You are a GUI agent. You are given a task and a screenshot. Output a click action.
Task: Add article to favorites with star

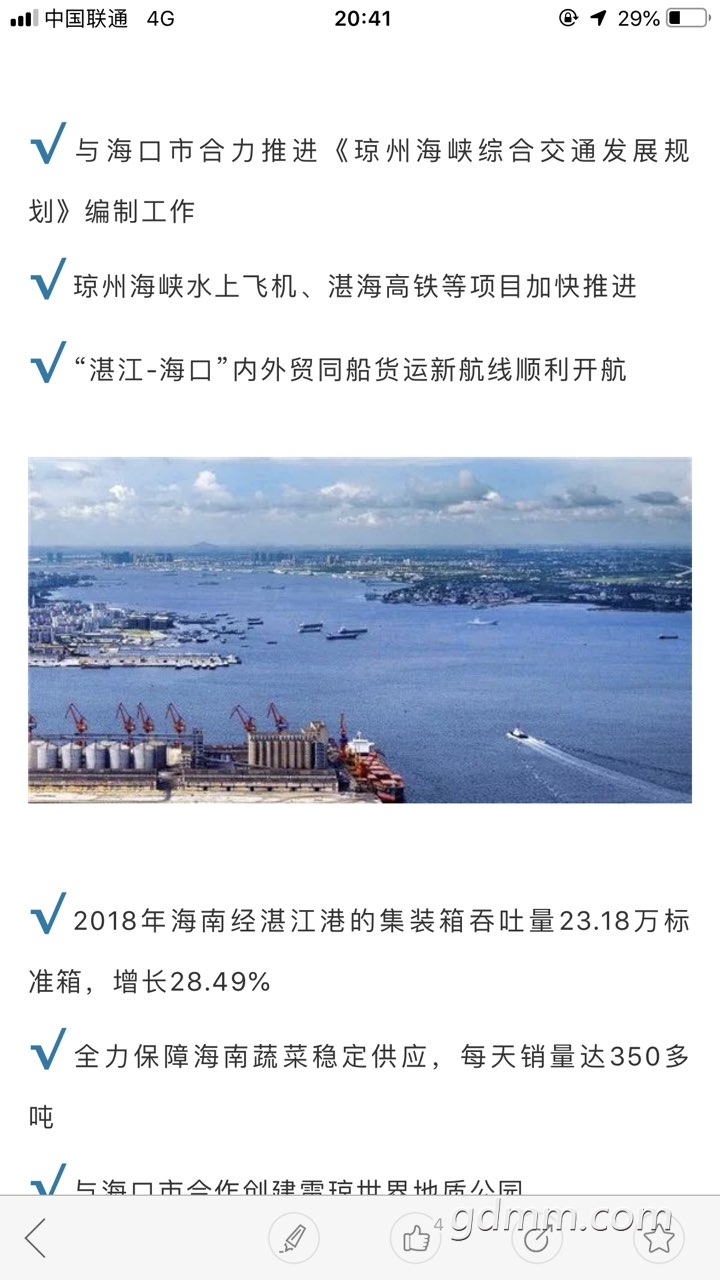click(658, 1239)
